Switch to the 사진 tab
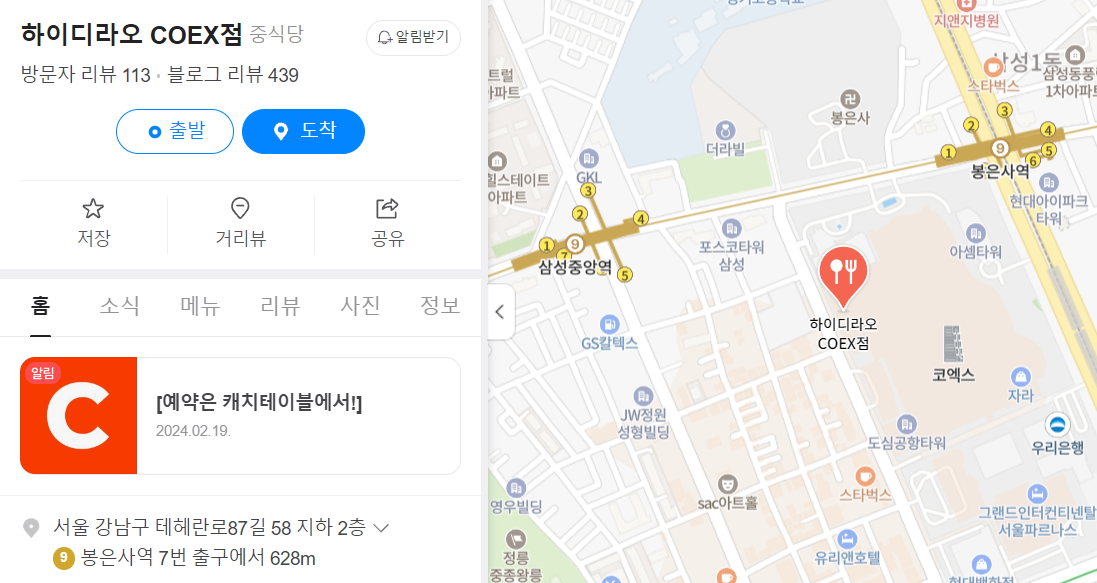Image resolution: width=1097 pixels, height=583 pixels. (360, 306)
